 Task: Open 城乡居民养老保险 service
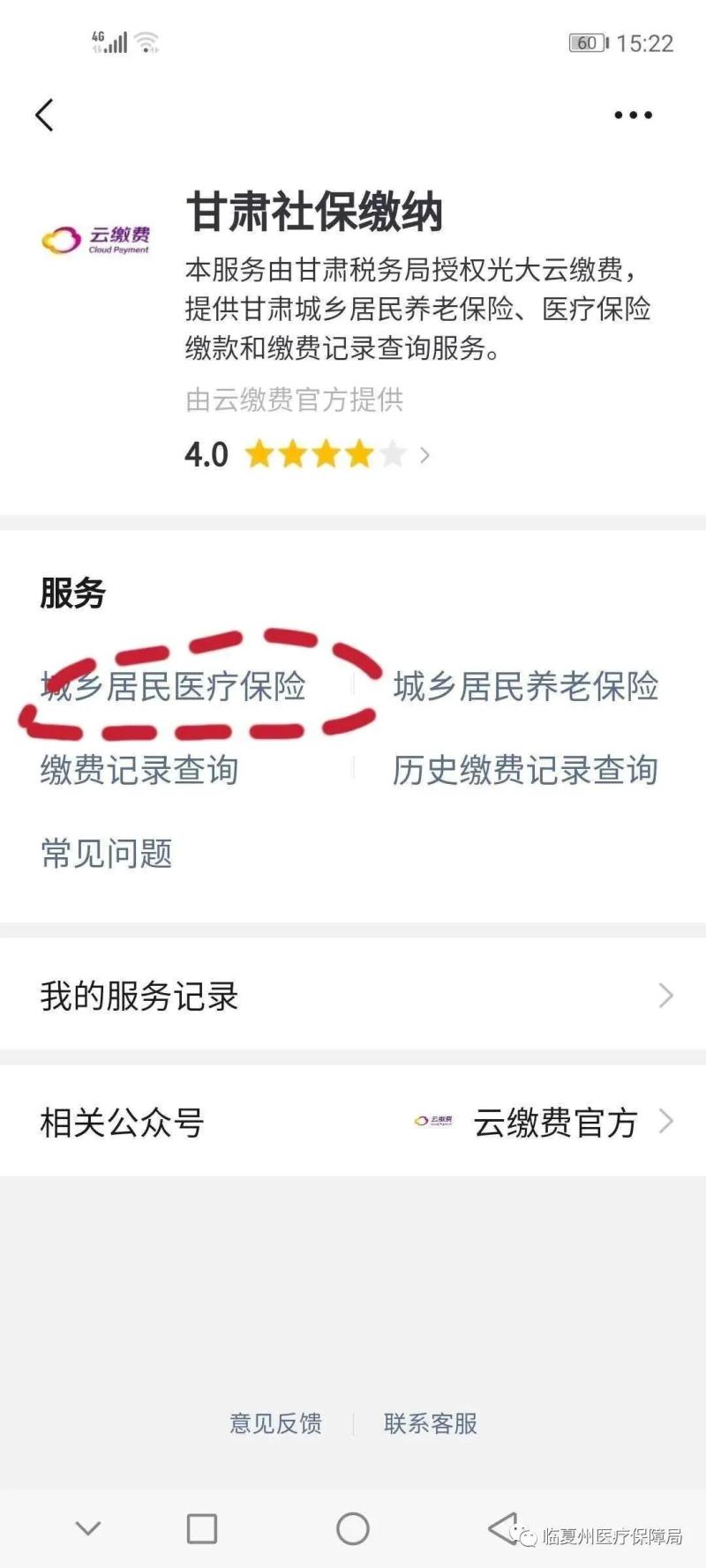[525, 687]
